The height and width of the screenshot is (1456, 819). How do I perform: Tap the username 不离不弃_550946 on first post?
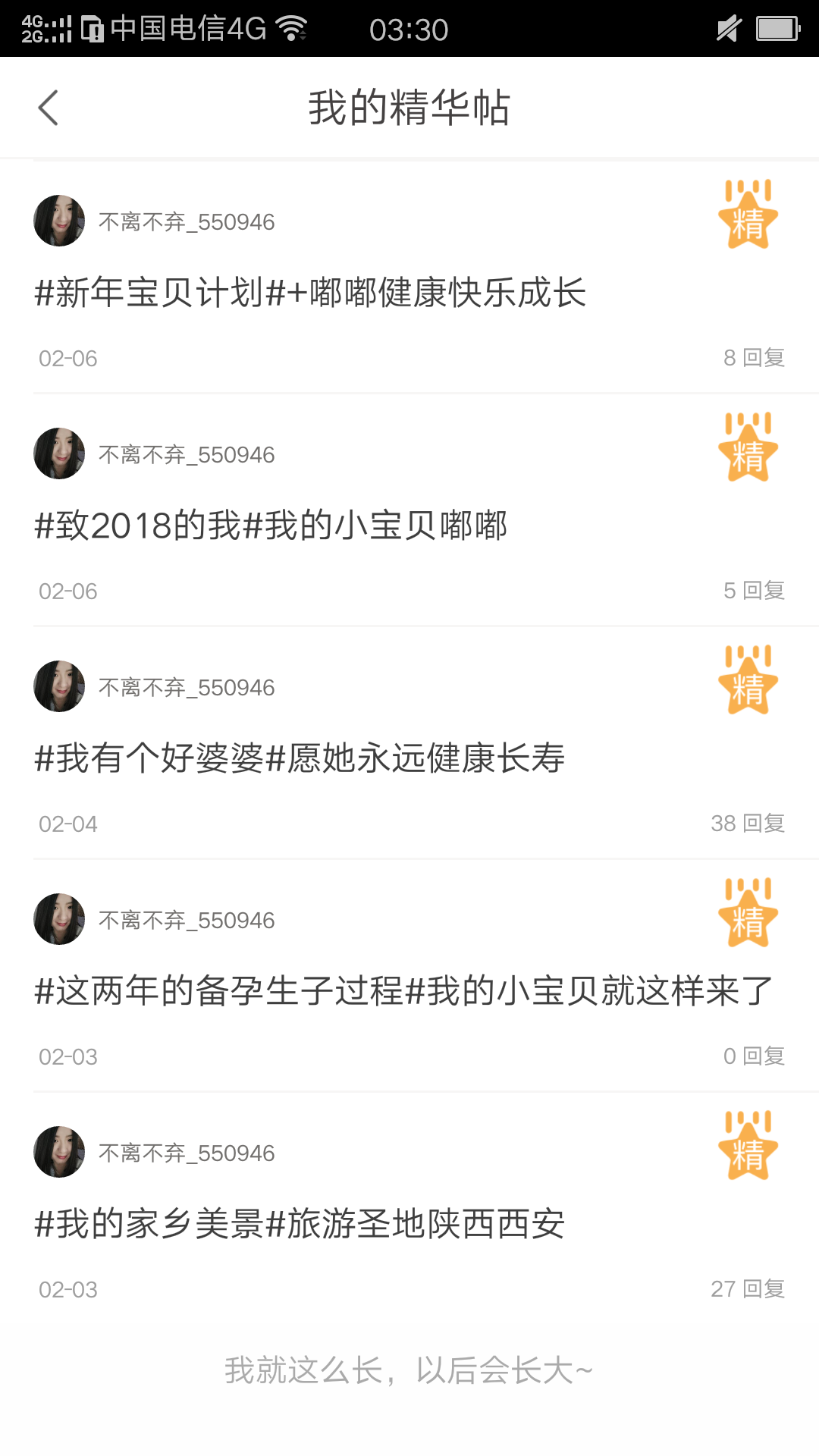click(x=186, y=221)
